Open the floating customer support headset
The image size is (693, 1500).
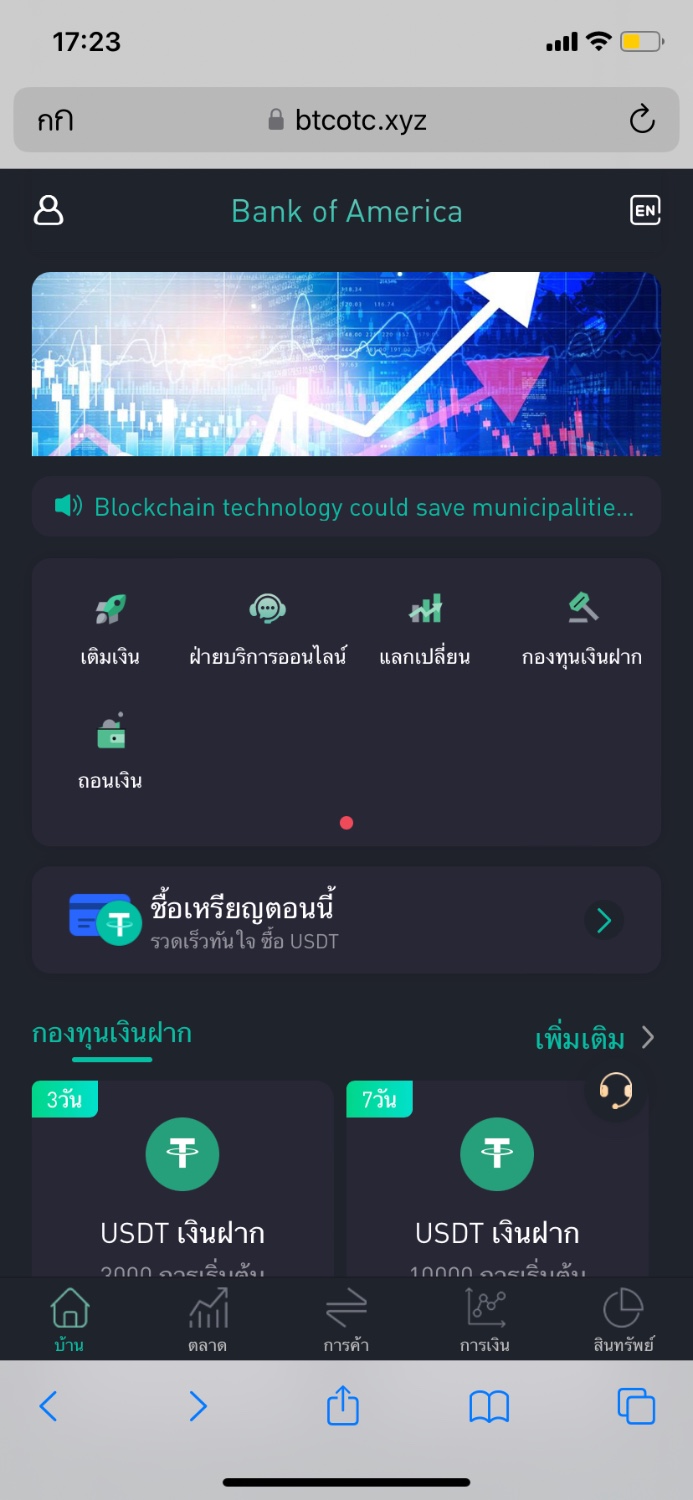[616, 1090]
